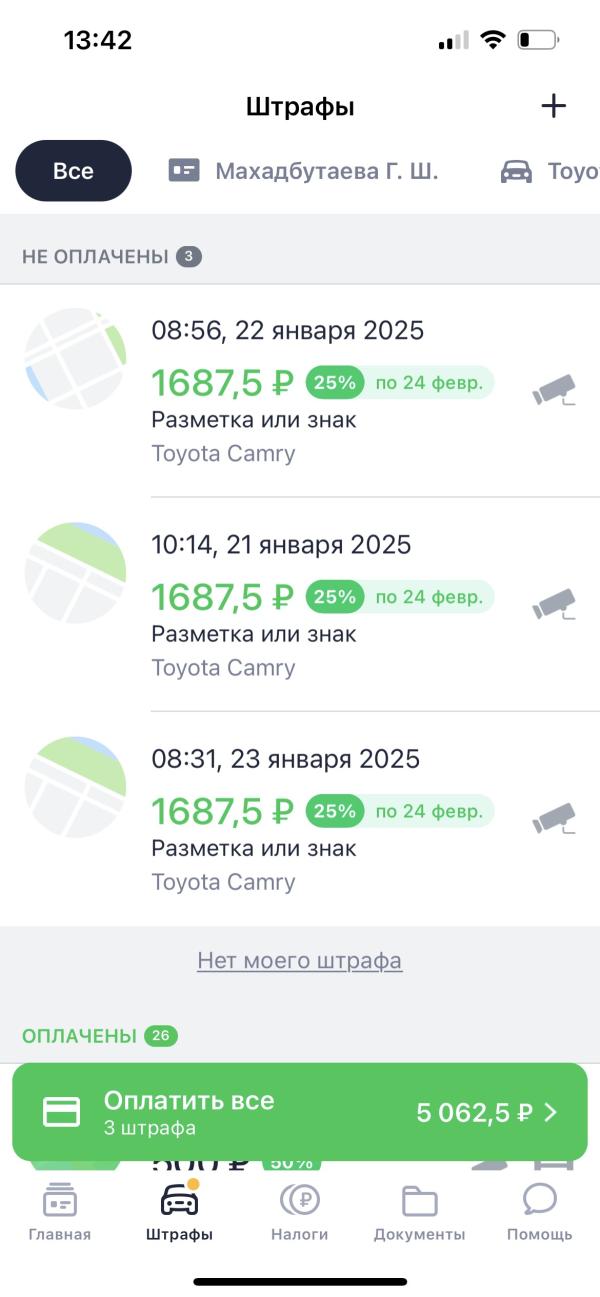Open the Помощь chat tab
Image resolution: width=600 pixels, height=1297 pixels.
pos(539,1213)
